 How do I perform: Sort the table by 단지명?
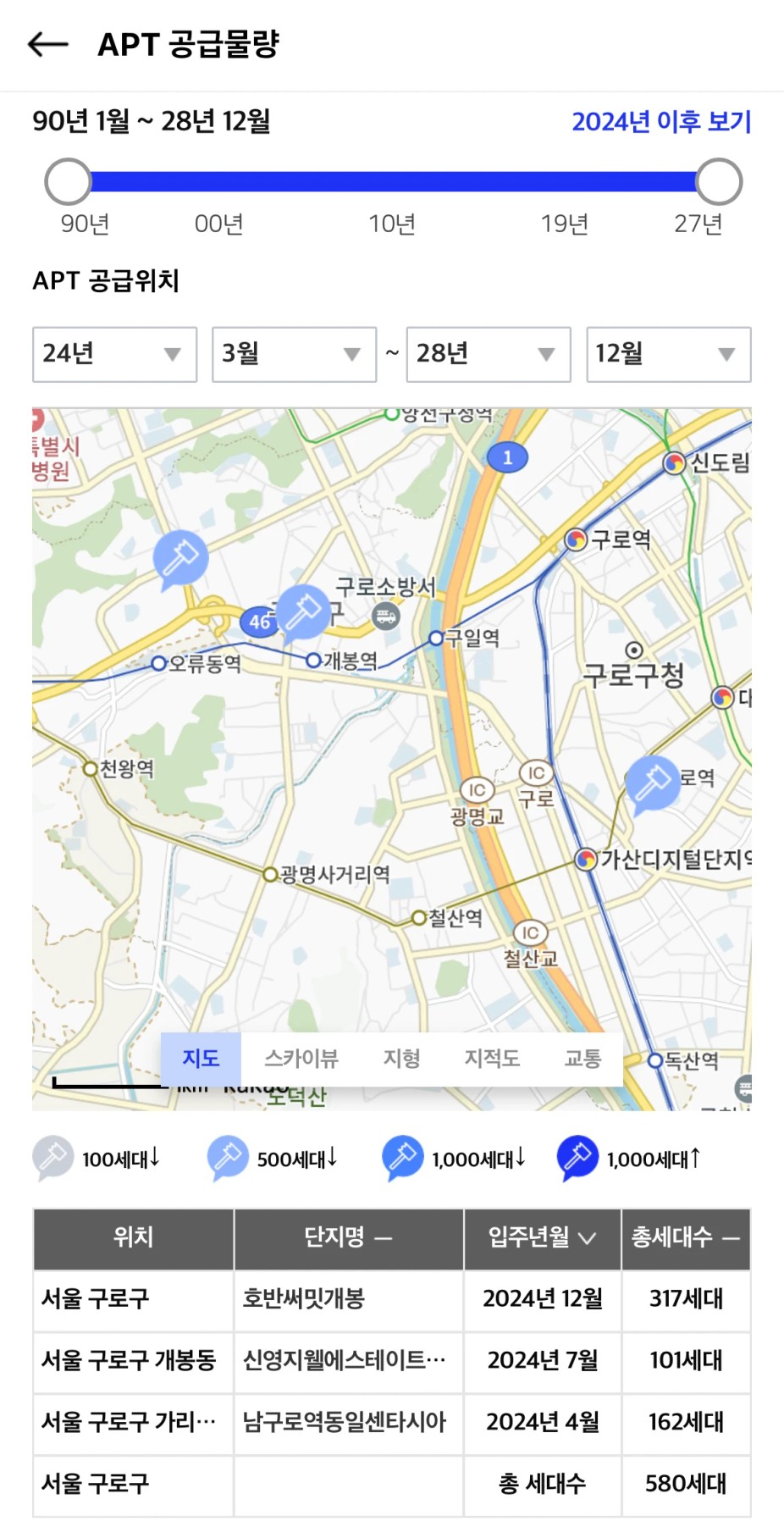(x=348, y=1237)
